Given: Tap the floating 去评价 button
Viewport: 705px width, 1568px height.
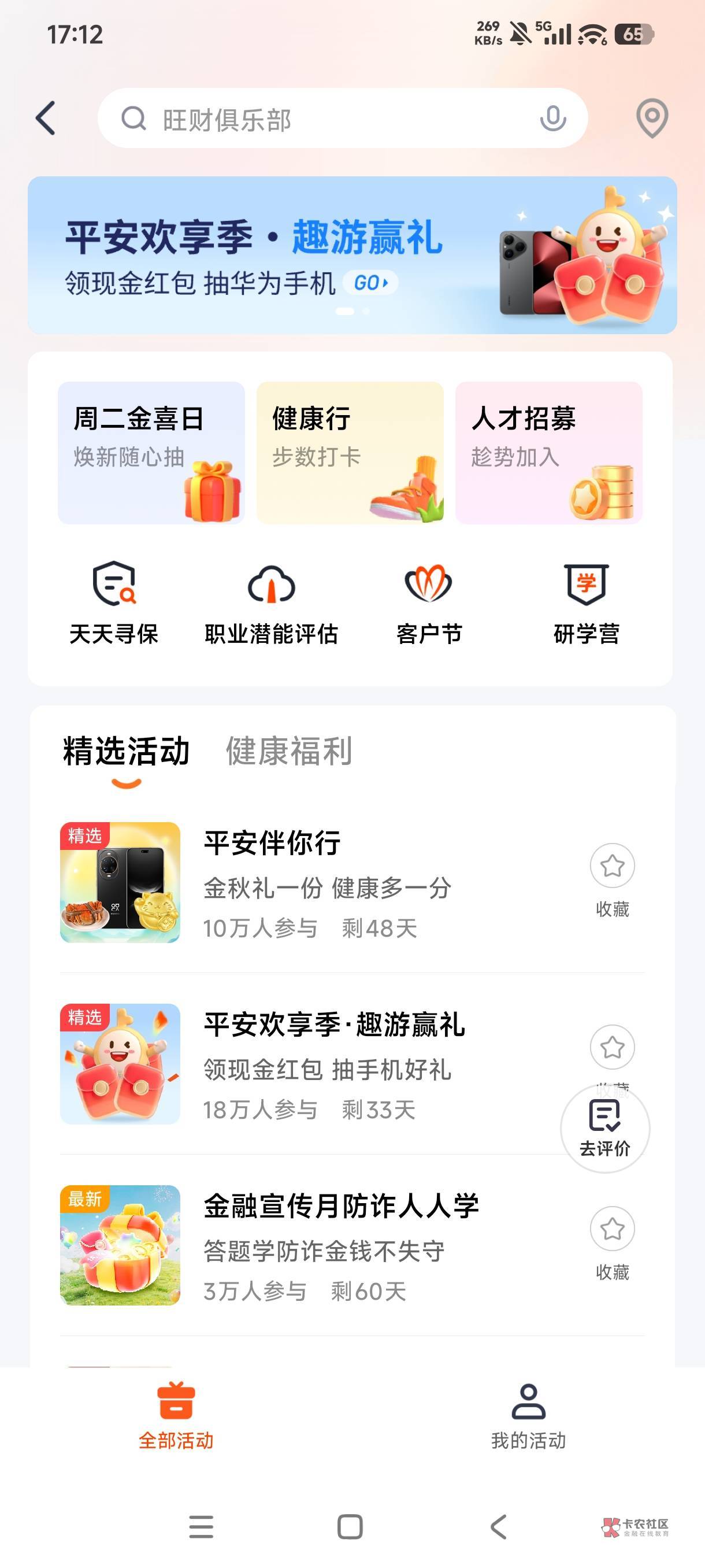Looking at the screenshot, I should 604,1128.
